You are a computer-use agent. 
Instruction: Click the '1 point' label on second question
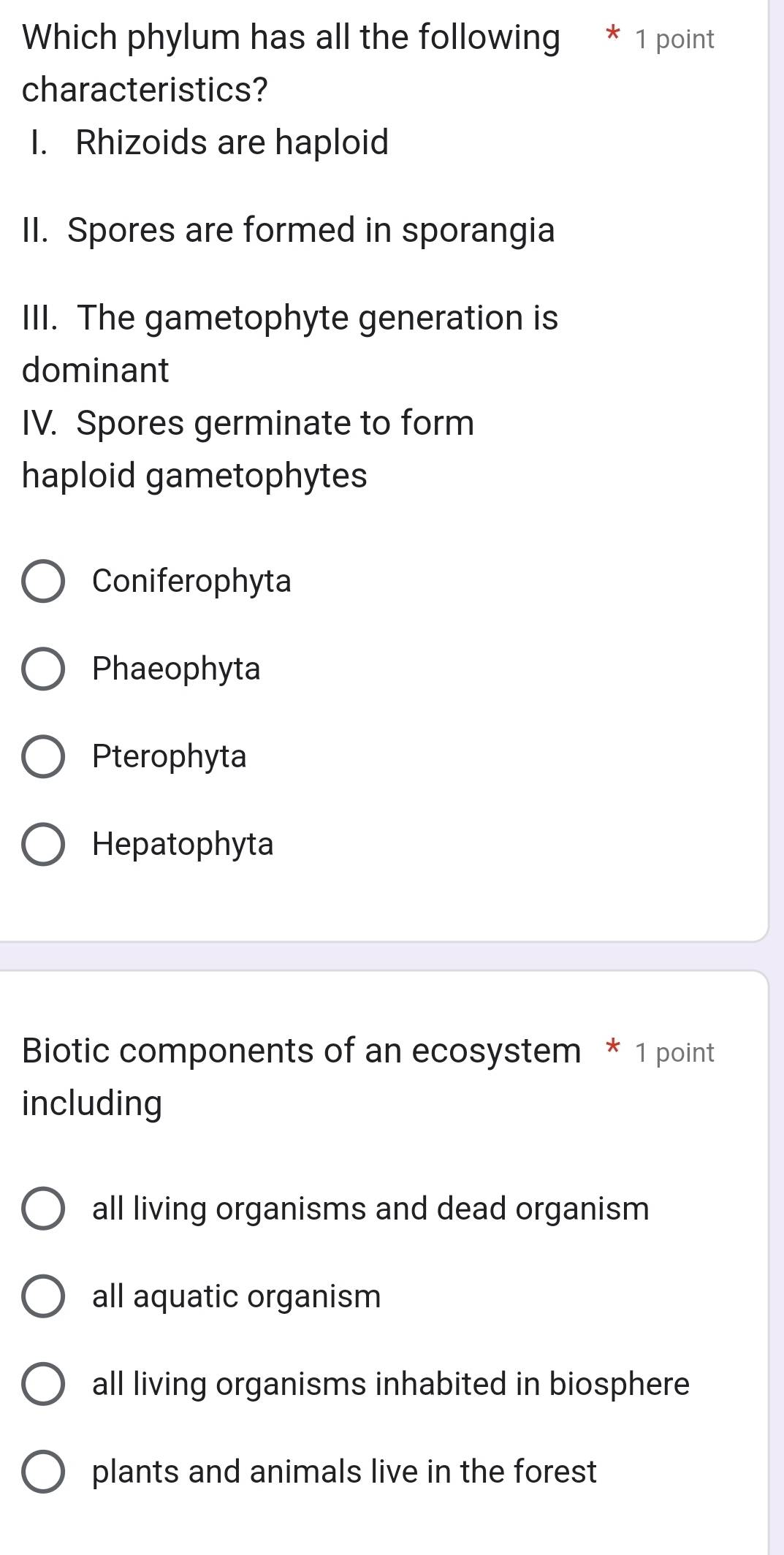(x=674, y=1052)
